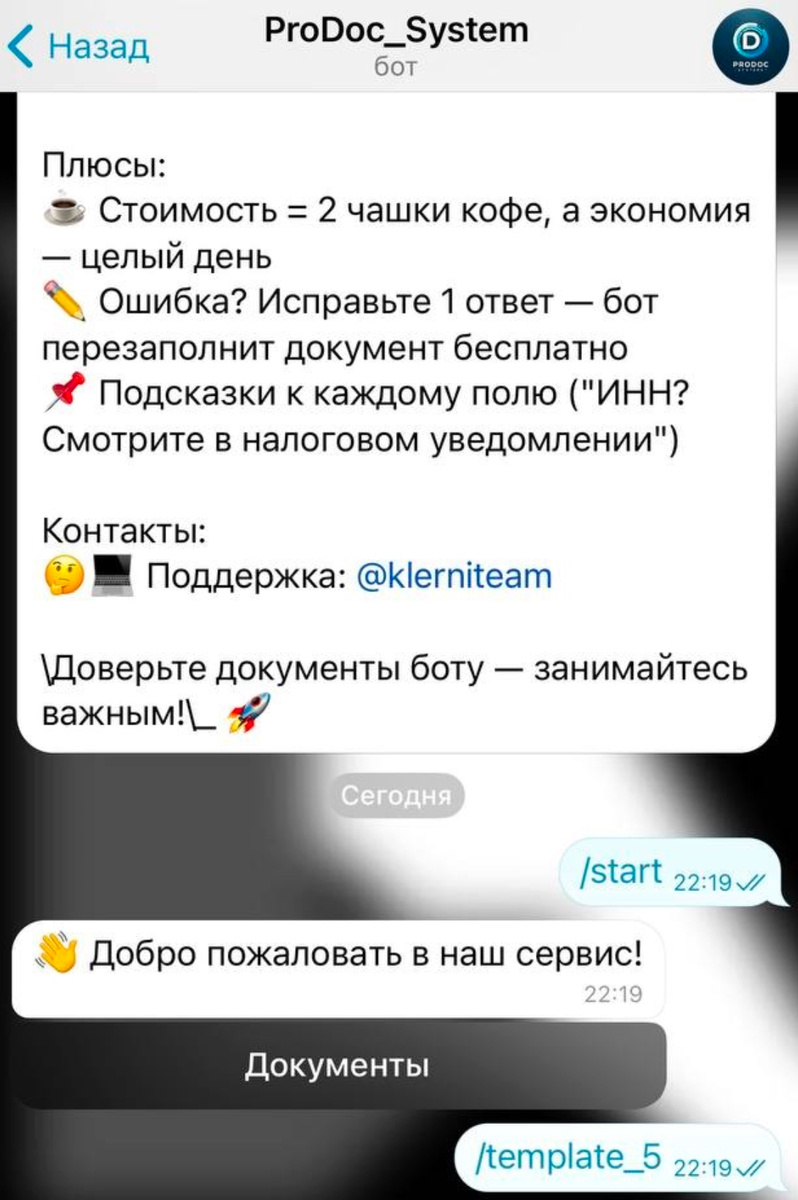The image size is (798, 1200).
Task: Go back with the Назад button
Action: pyautogui.click(x=80, y=47)
